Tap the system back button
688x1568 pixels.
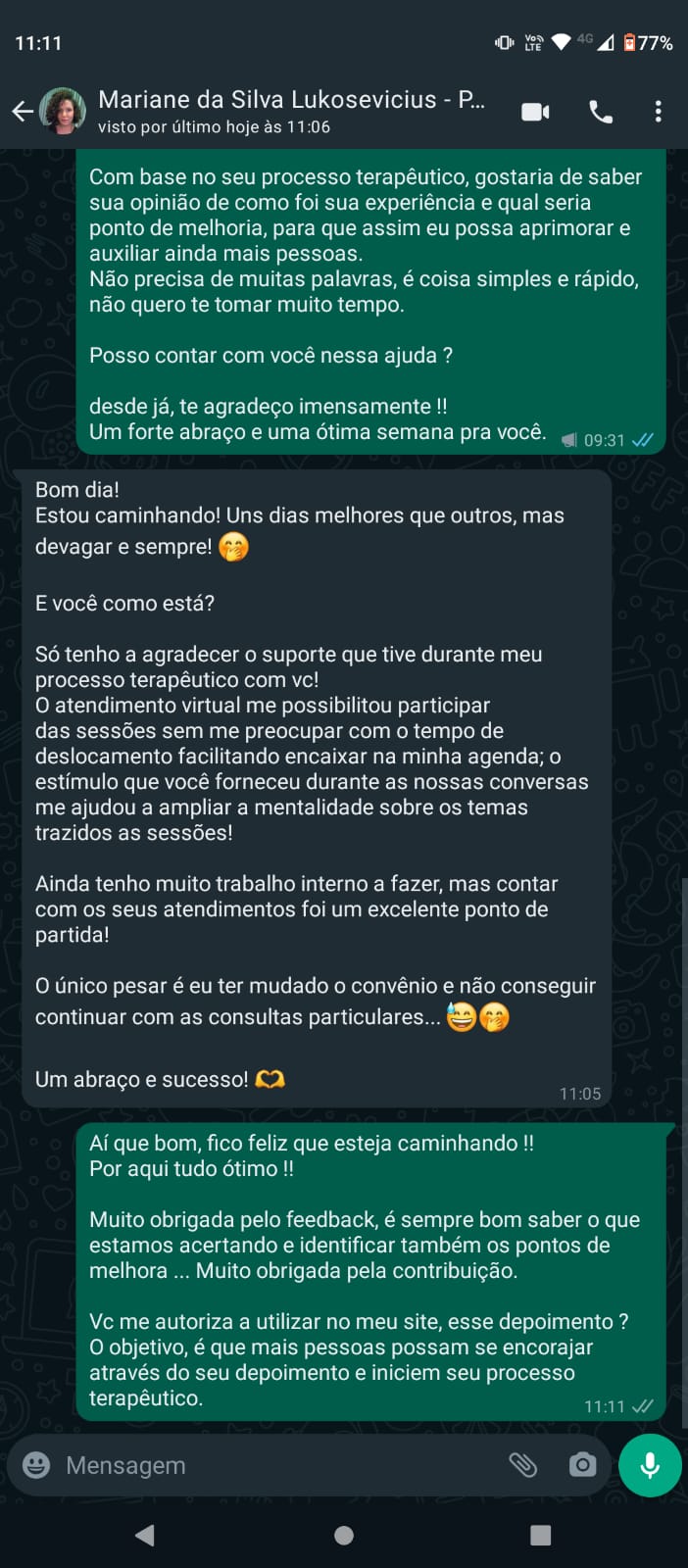[145, 1535]
